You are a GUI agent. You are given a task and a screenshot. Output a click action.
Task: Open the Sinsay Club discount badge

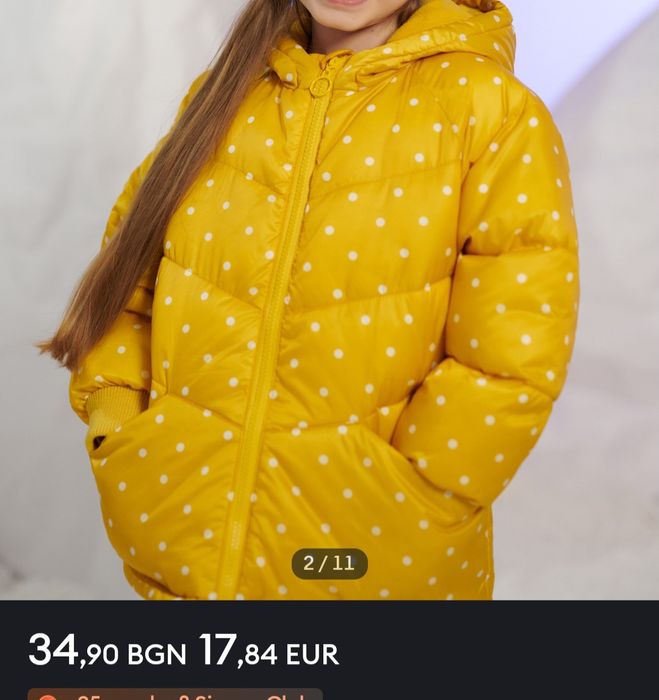coord(175,694)
